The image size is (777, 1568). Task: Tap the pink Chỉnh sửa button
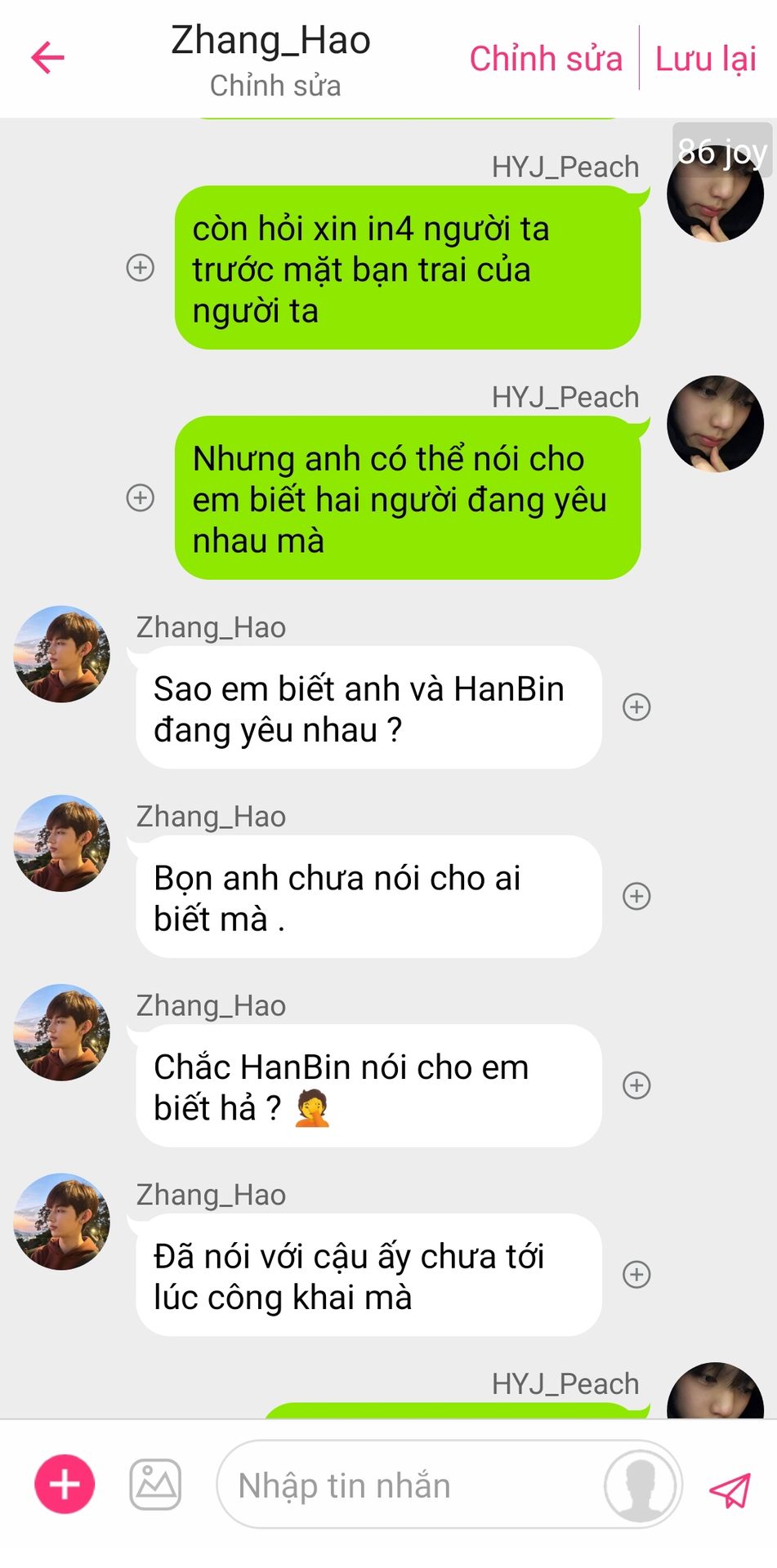pyautogui.click(x=546, y=59)
